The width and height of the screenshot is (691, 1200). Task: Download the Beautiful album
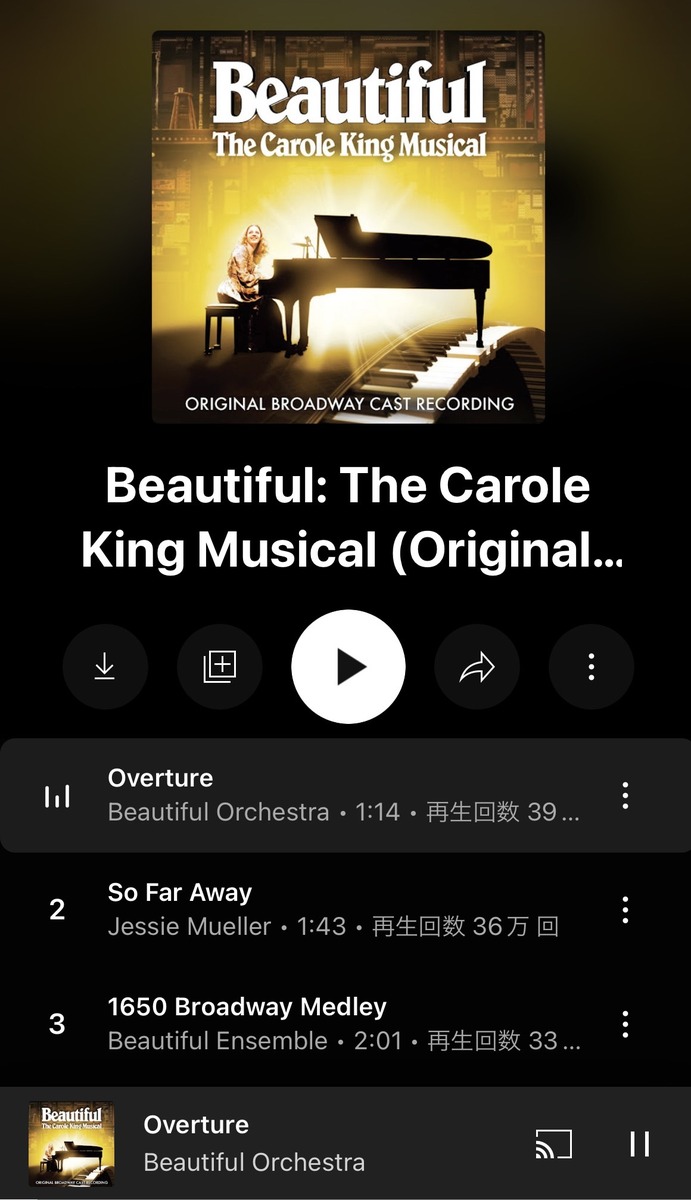click(105, 667)
